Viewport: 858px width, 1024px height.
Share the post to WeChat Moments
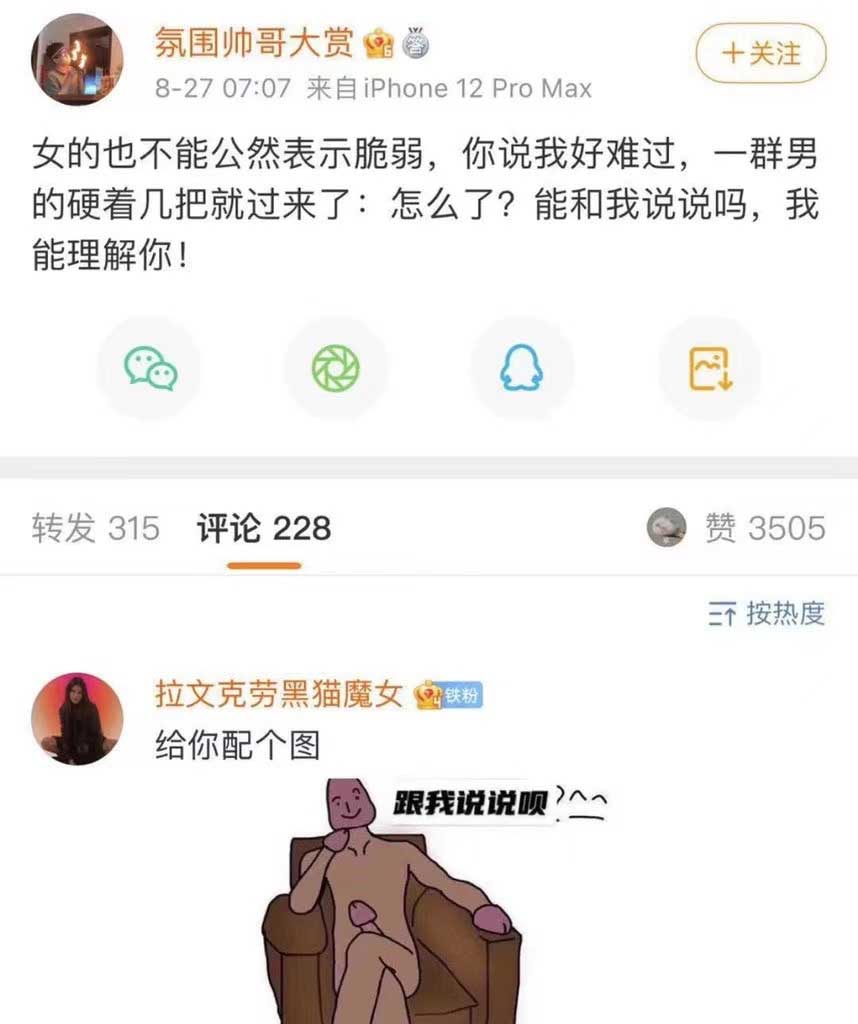click(x=335, y=368)
